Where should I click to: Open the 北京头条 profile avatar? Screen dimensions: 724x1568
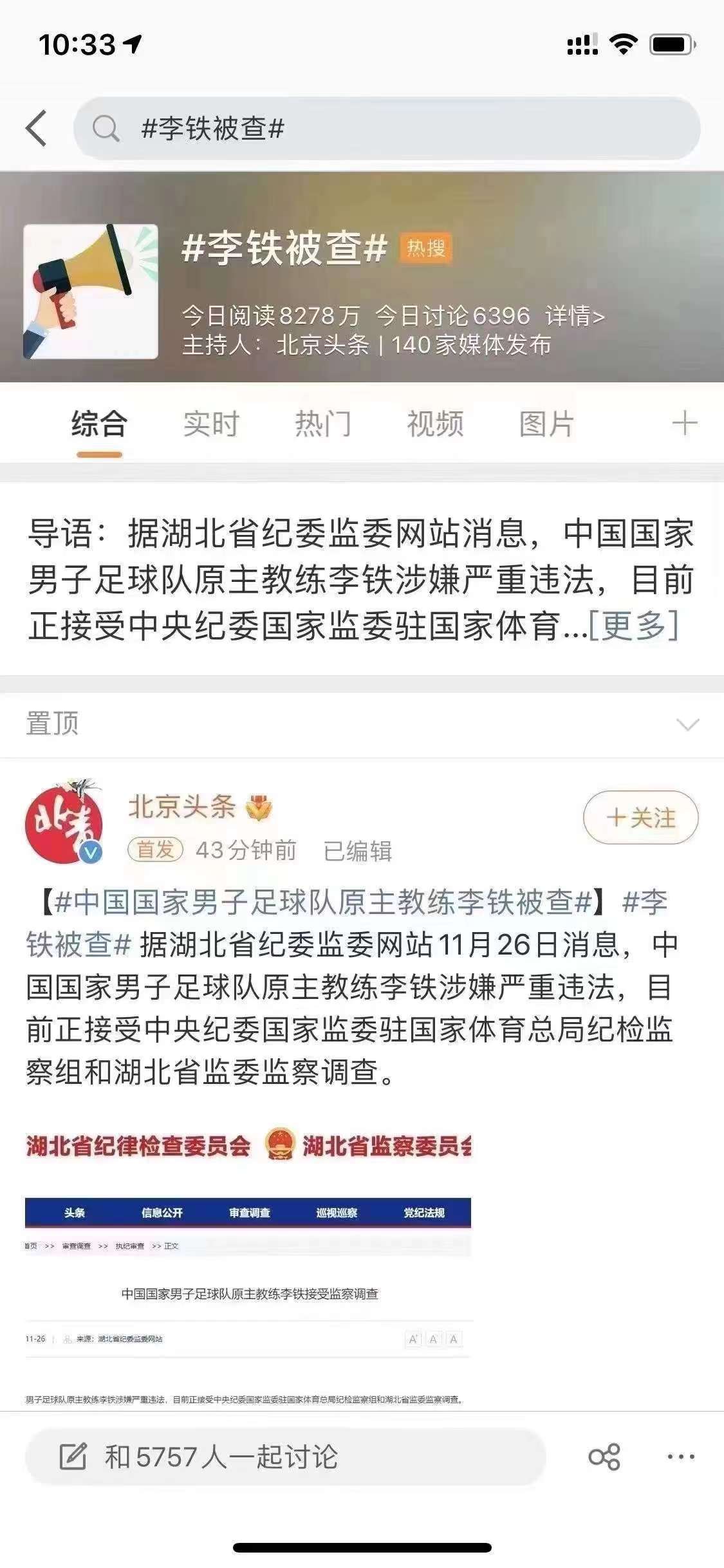tap(64, 822)
